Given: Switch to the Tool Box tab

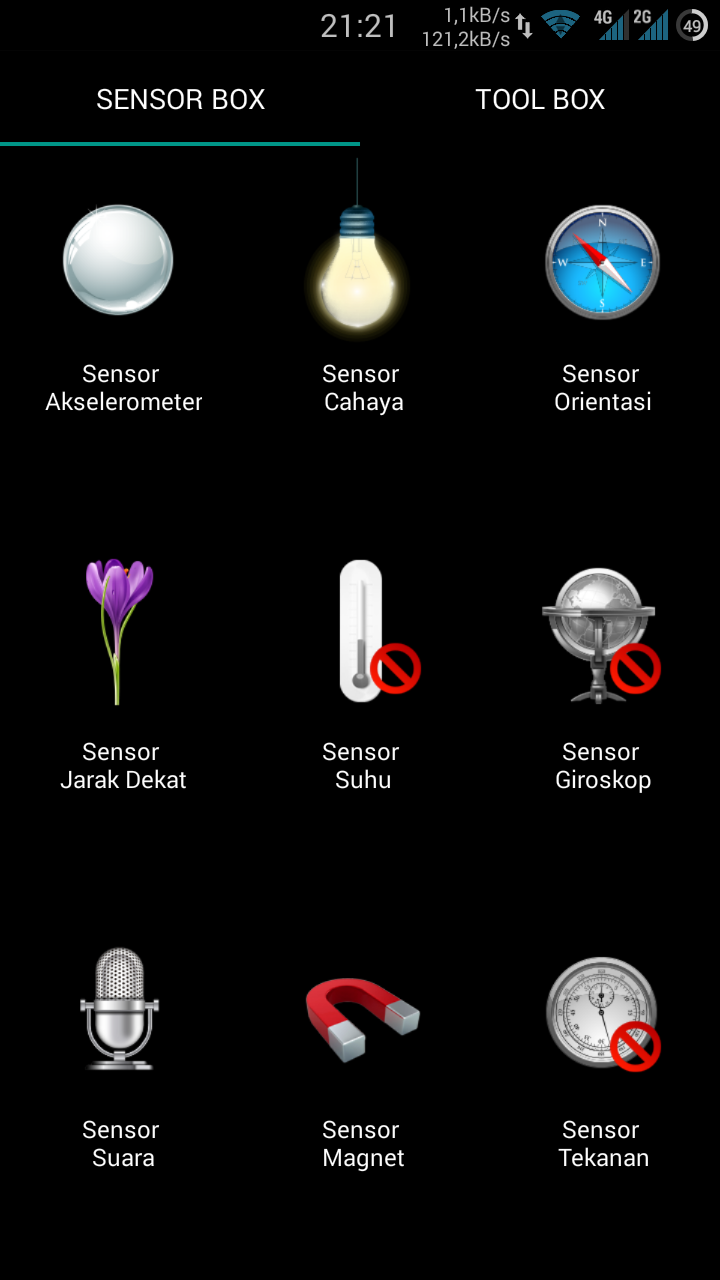Looking at the screenshot, I should click(x=540, y=100).
